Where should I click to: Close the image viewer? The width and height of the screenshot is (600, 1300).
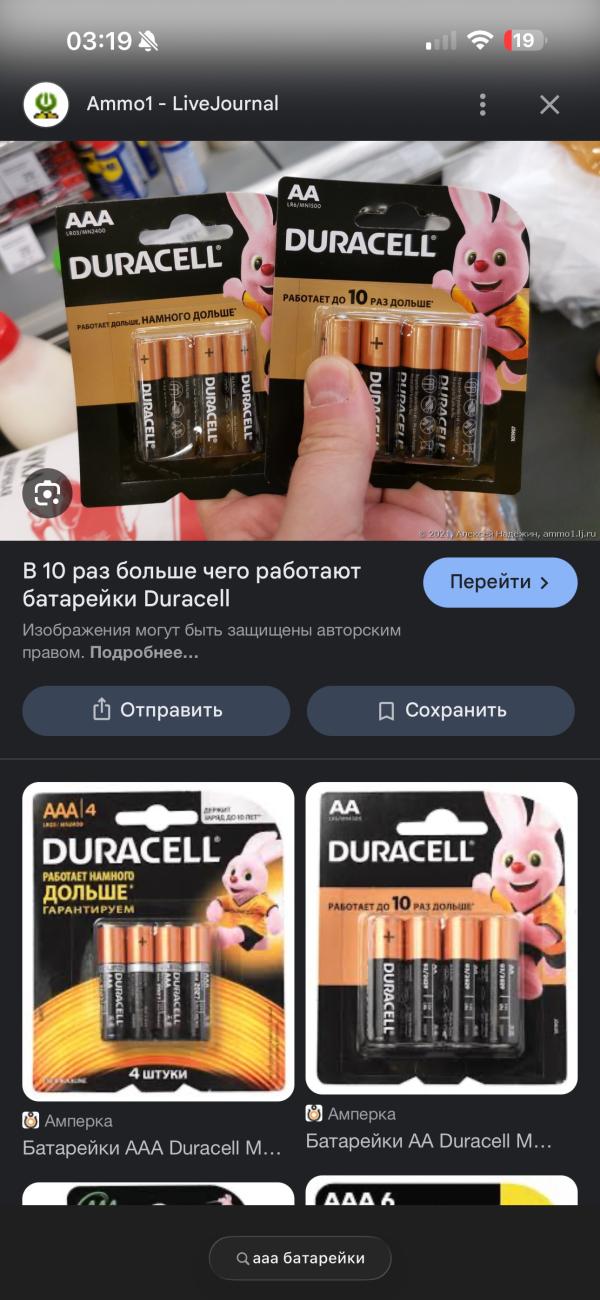pyautogui.click(x=549, y=104)
